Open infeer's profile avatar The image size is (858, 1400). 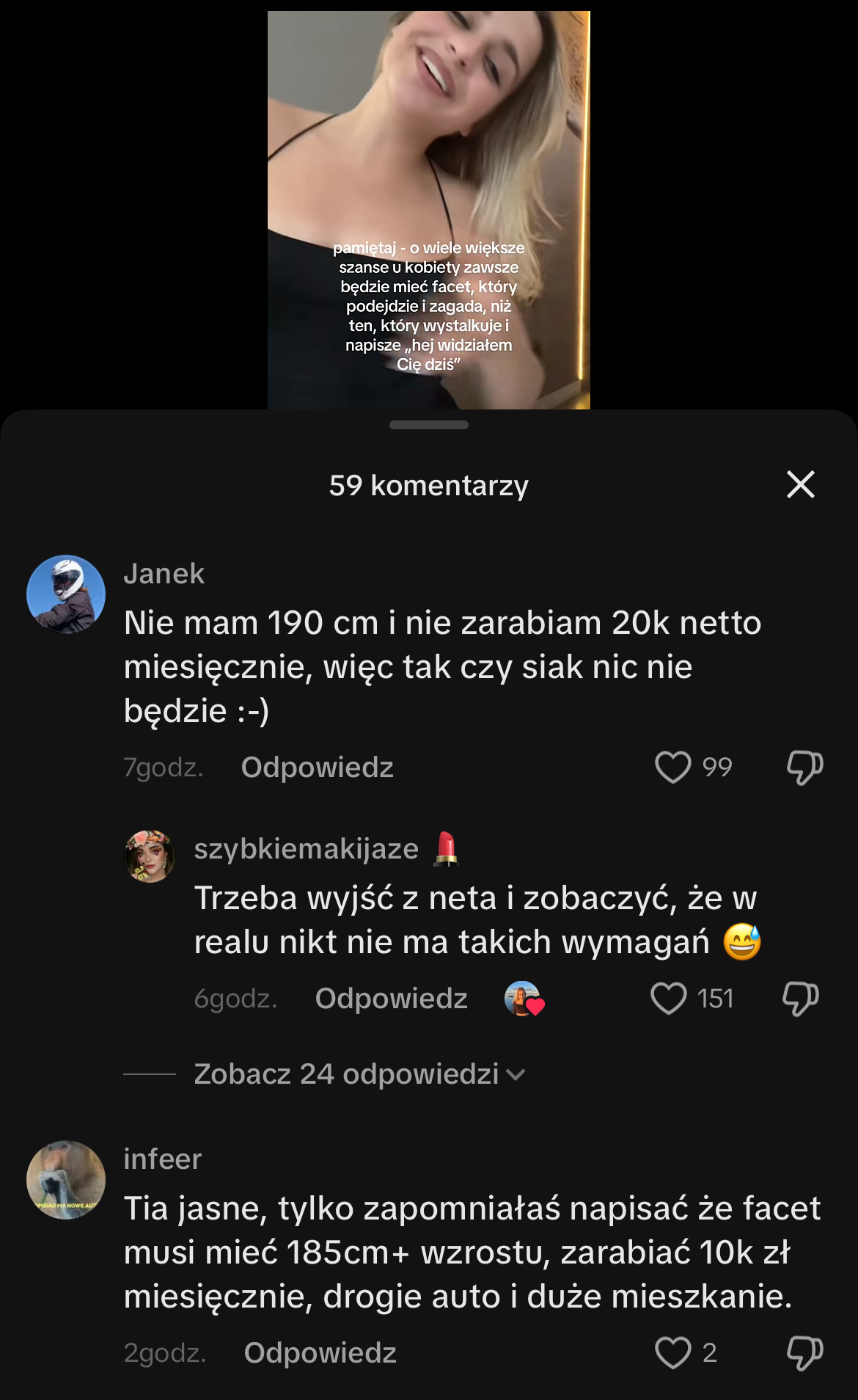pos(66,1180)
